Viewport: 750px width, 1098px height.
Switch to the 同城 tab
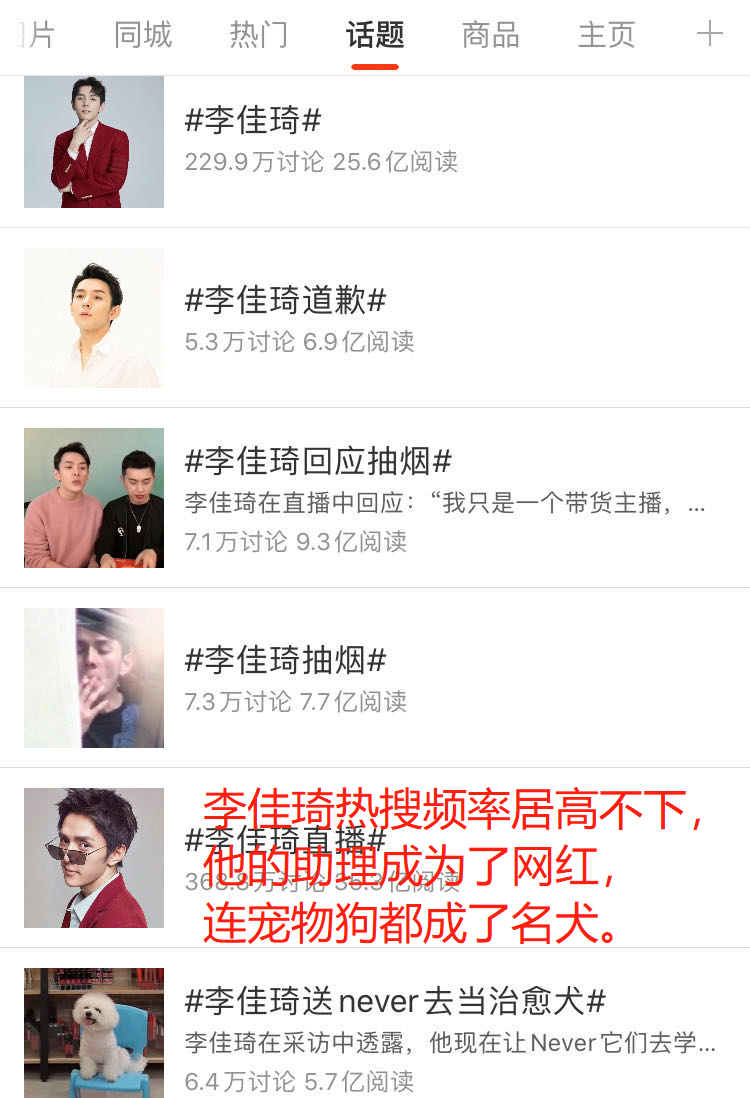[x=142, y=33]
